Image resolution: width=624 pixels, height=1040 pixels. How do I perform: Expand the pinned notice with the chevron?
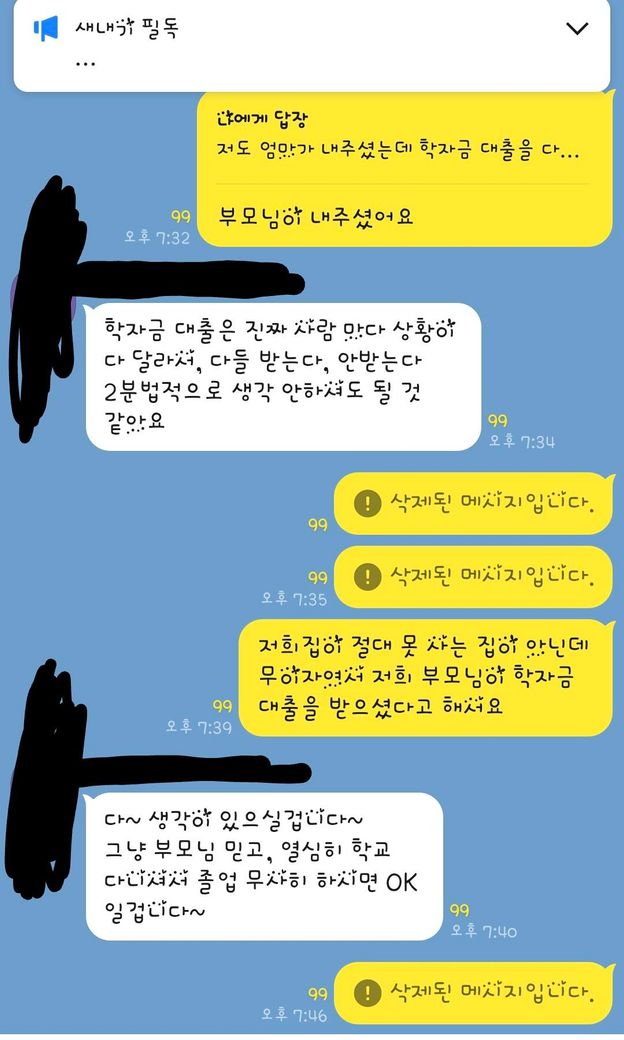pyautogui.click(x=577, y=29)
